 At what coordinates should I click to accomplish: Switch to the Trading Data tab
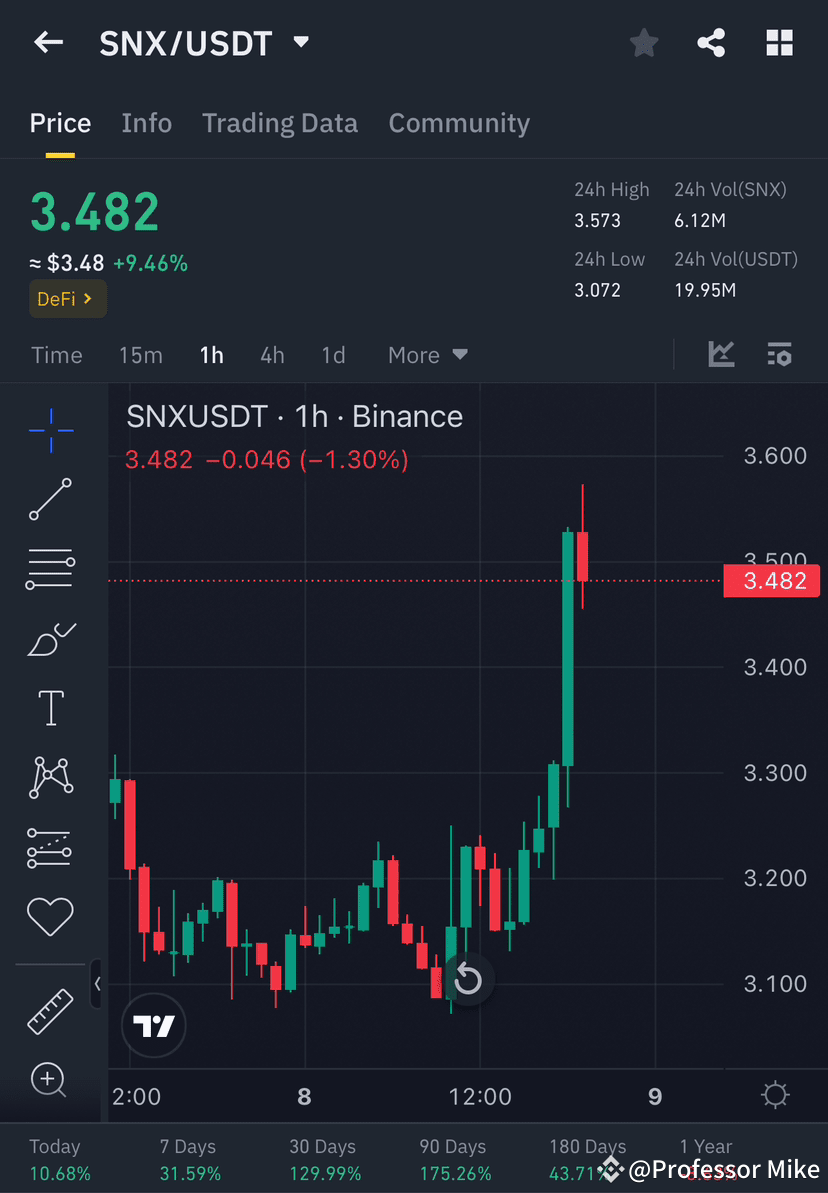(280, 122)
